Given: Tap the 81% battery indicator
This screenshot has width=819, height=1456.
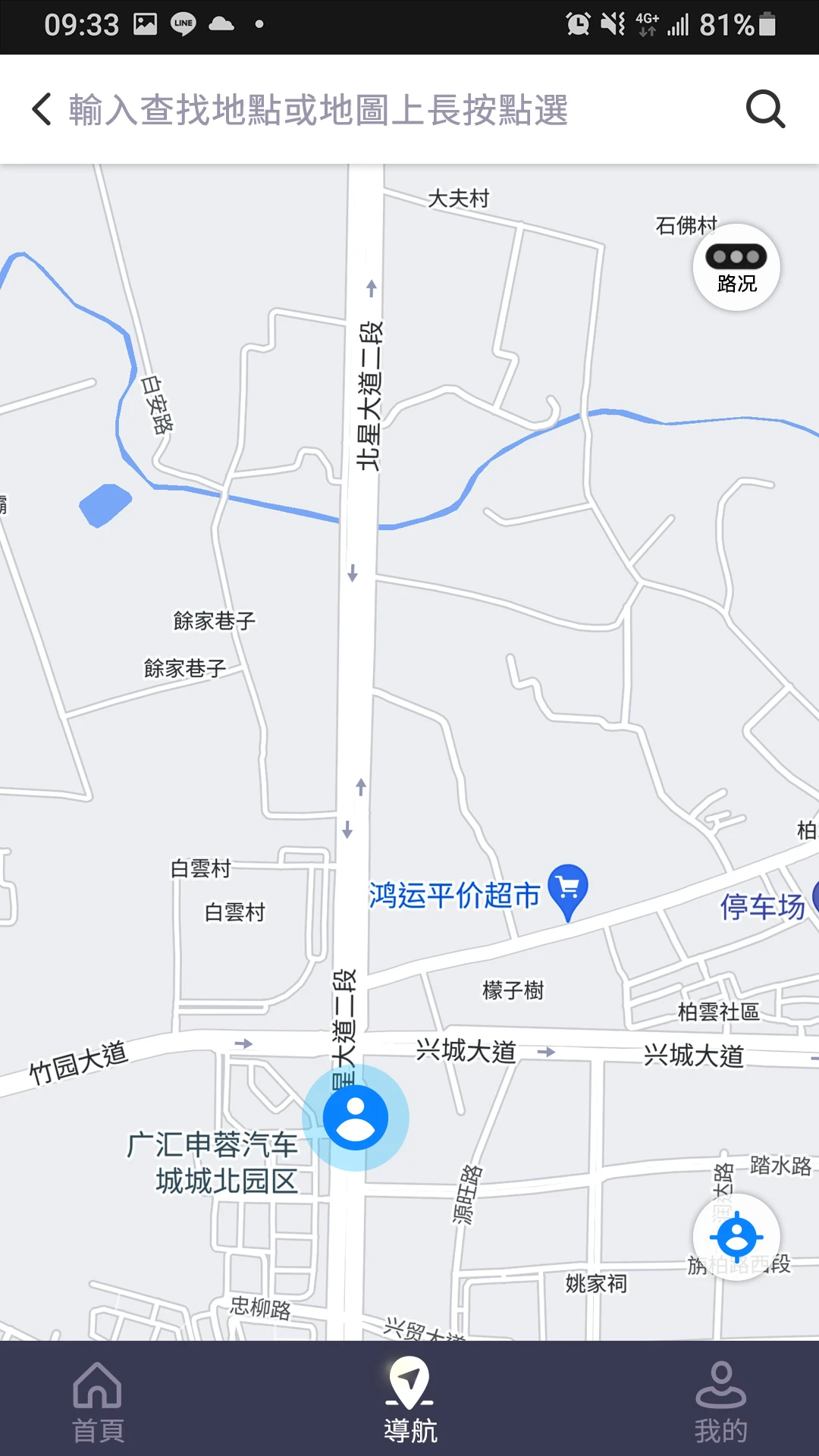Looking at the screenshot, I should point(728,23).
